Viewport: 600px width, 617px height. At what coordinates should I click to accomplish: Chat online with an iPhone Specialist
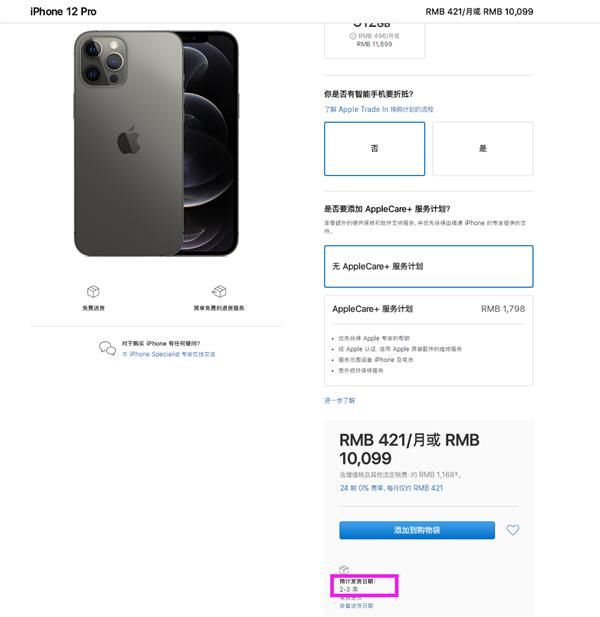[168, 354]
